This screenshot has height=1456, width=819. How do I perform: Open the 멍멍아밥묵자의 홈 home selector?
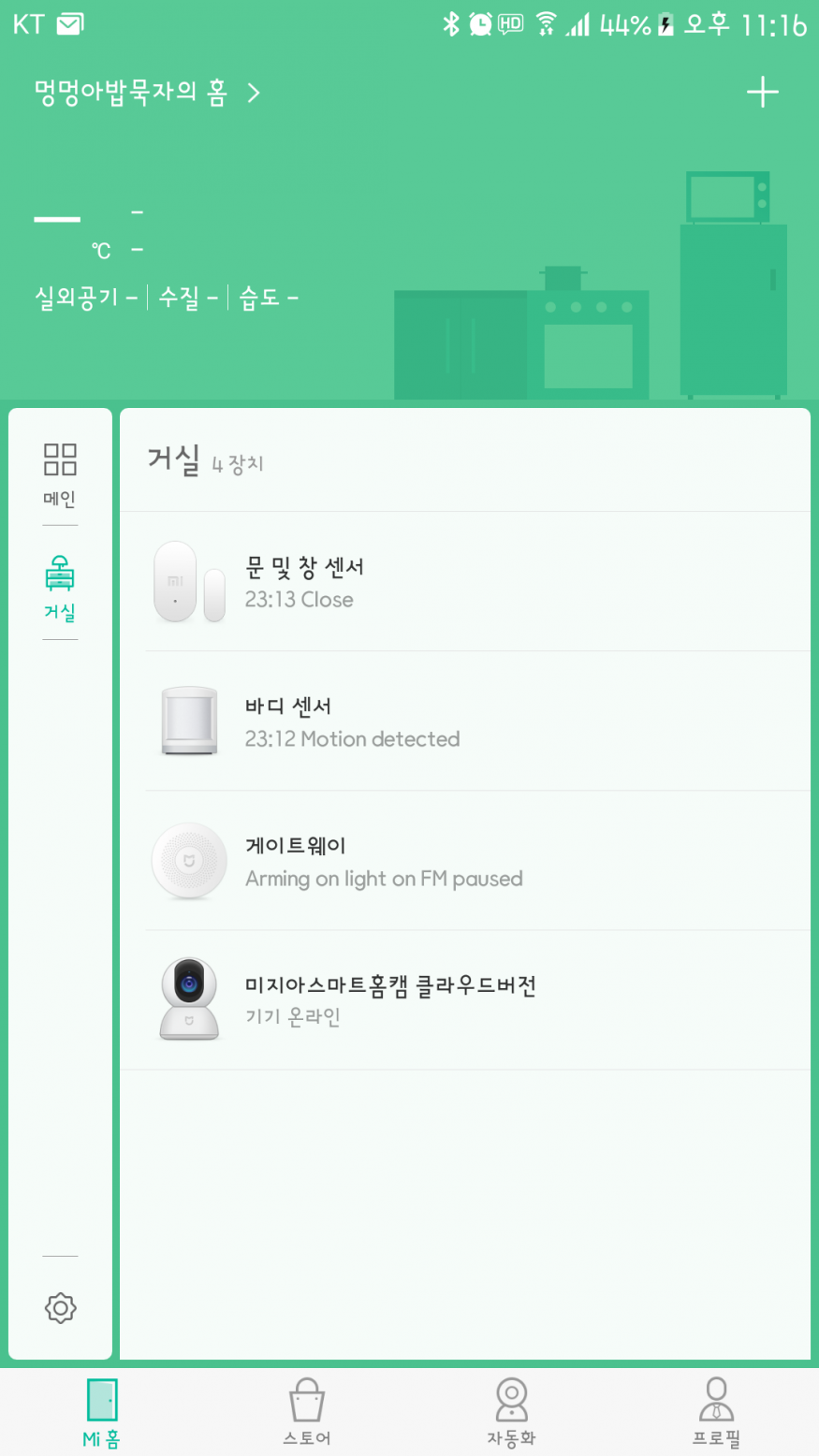(146, 93)
